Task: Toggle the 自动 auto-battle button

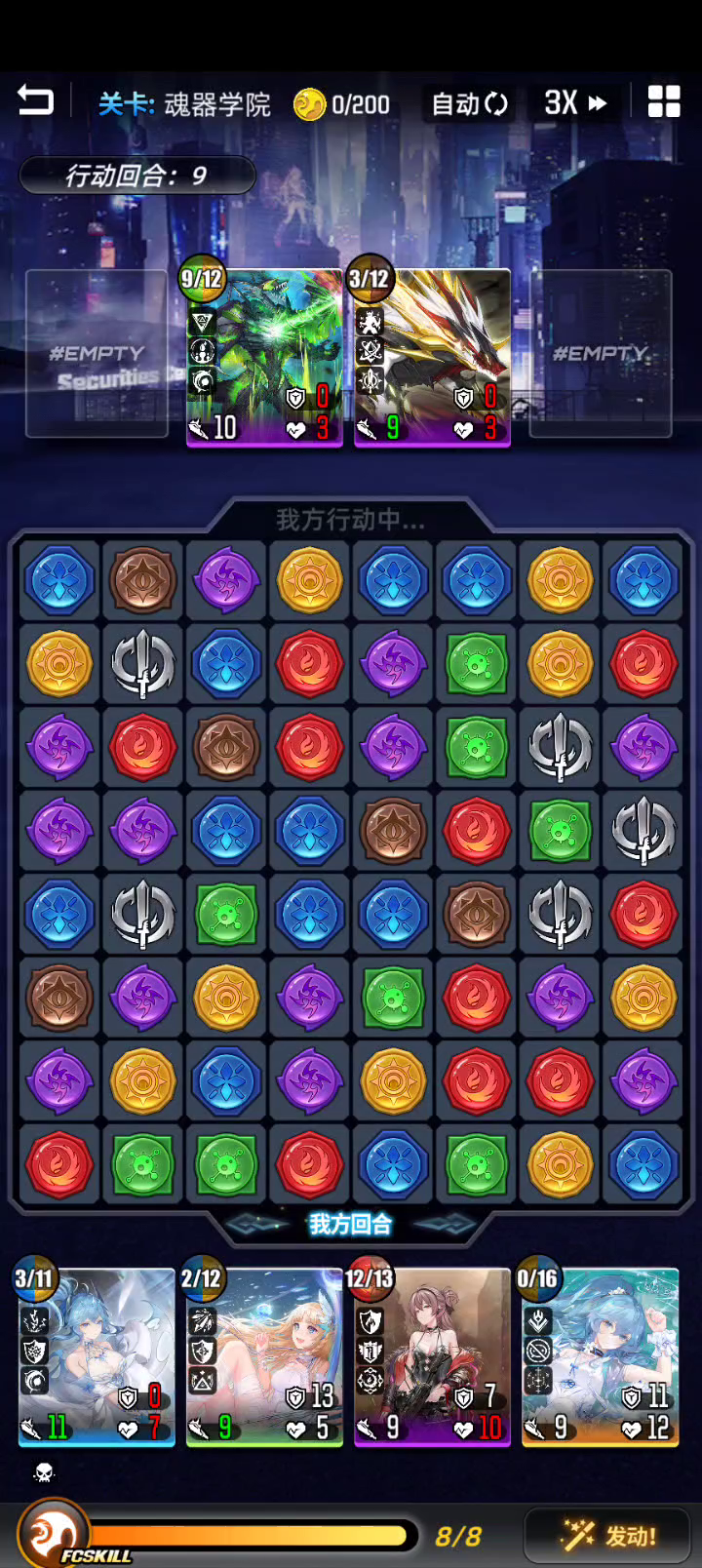Action: point(470,103)
